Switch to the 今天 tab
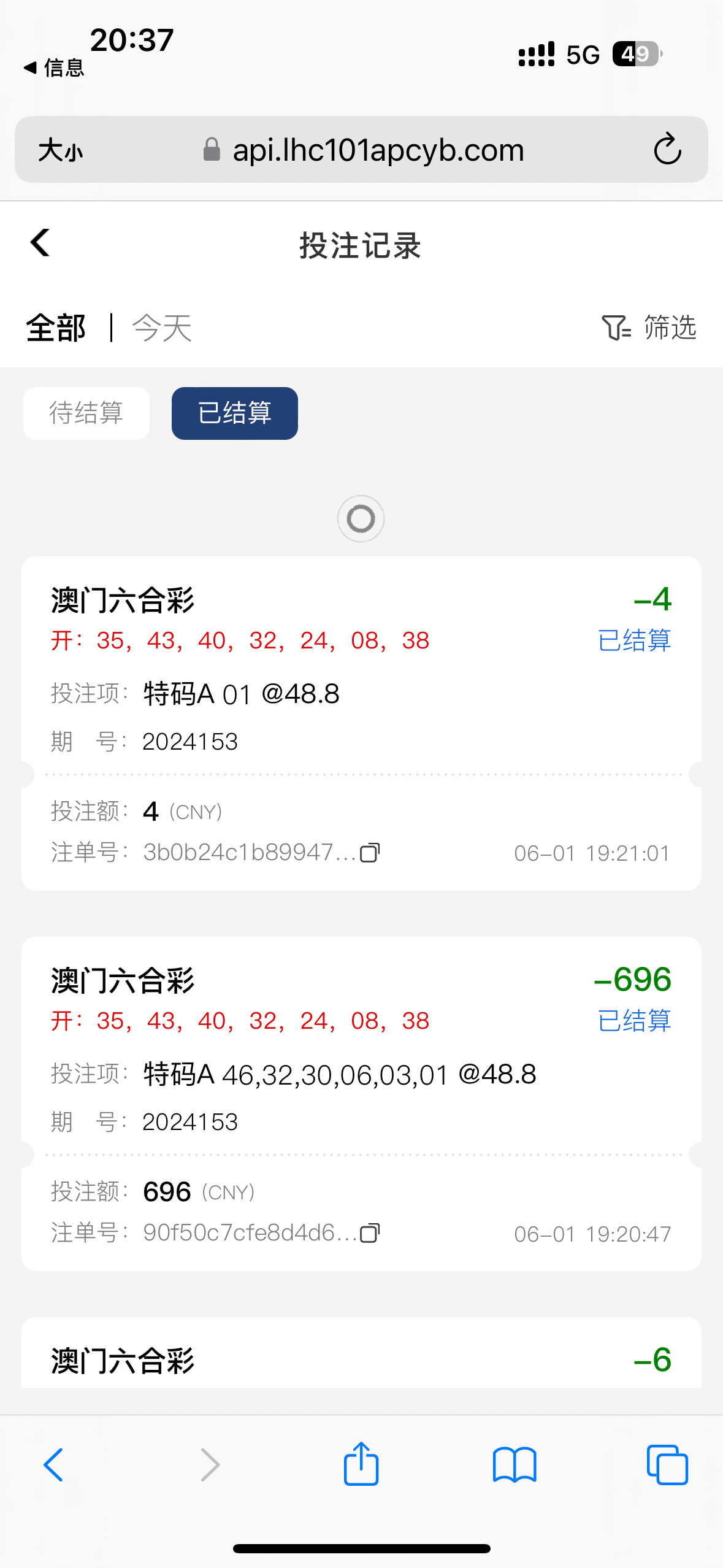This screenshot has height=1568, width=723. pyautogui.click(x=163, y=328)
